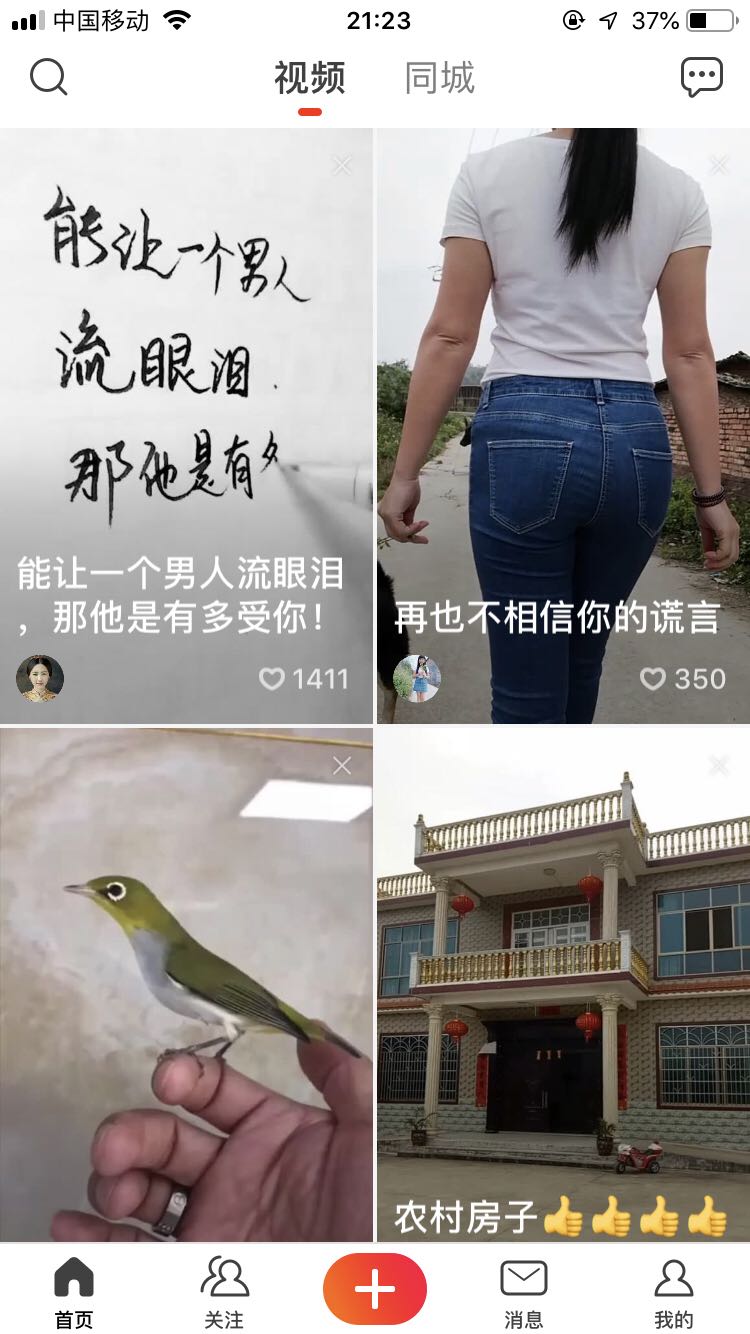
Task: Dismiss the 再也不相信你的谎言 video card
Action: click(718, 165)
